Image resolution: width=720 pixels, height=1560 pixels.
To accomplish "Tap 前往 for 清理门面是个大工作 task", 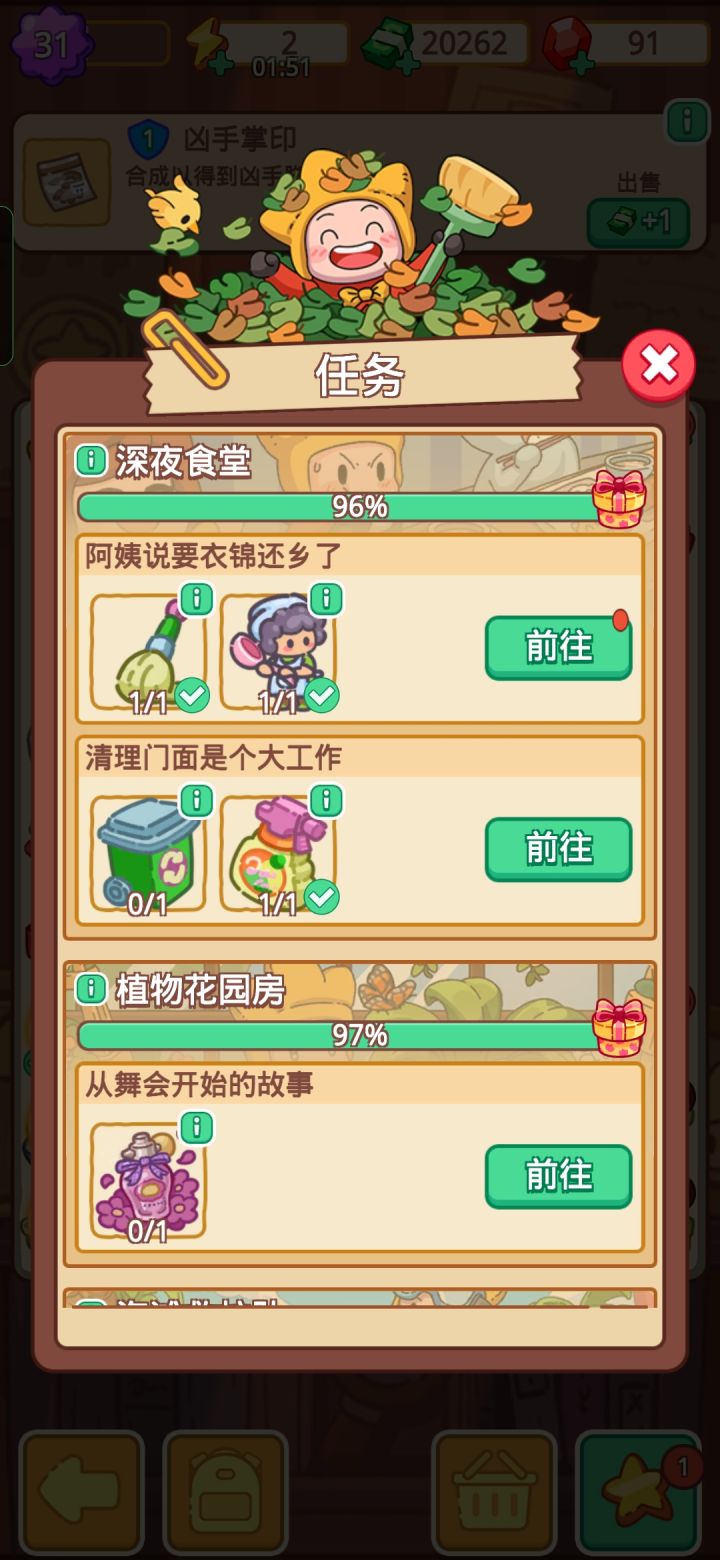I will click(558, 848).
